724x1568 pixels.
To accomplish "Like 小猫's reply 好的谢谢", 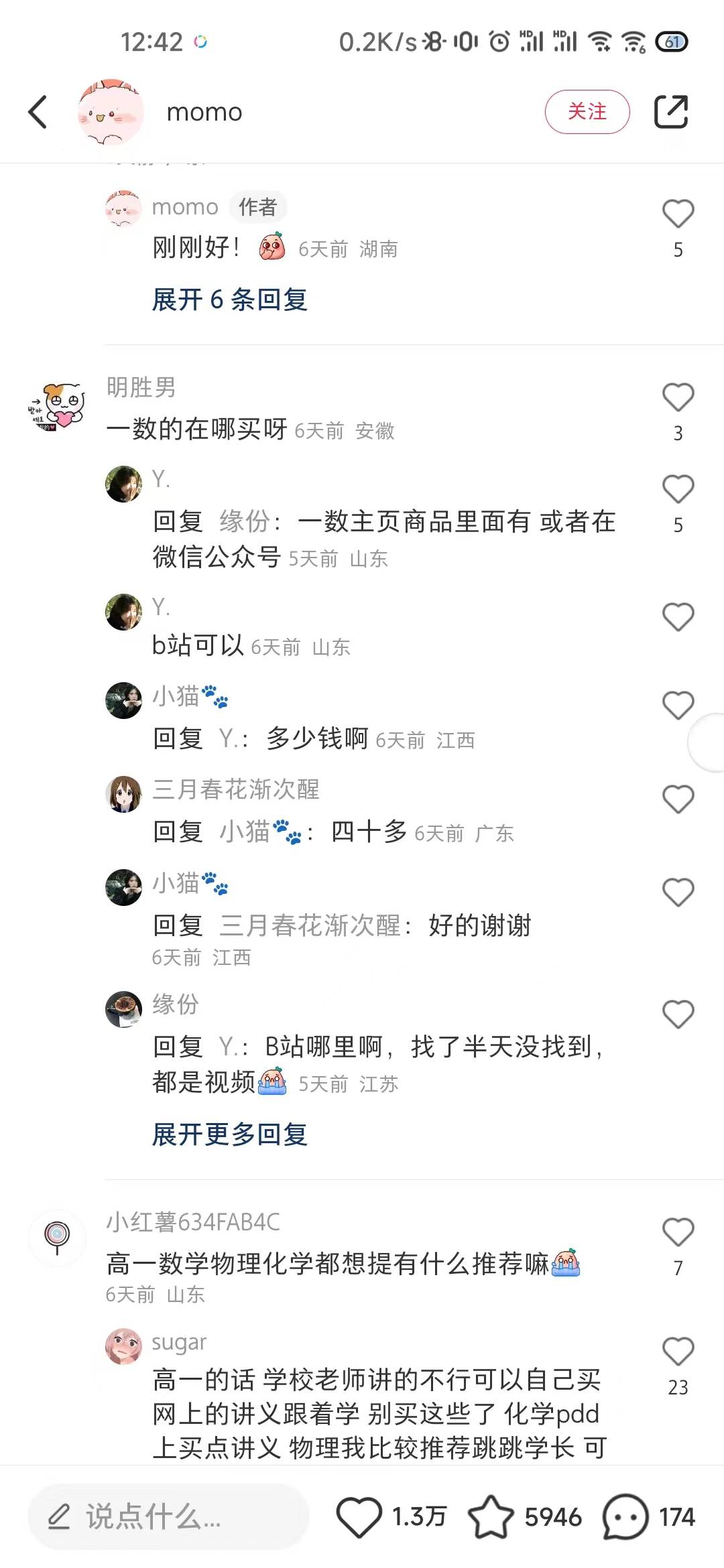I will point(678,893).
